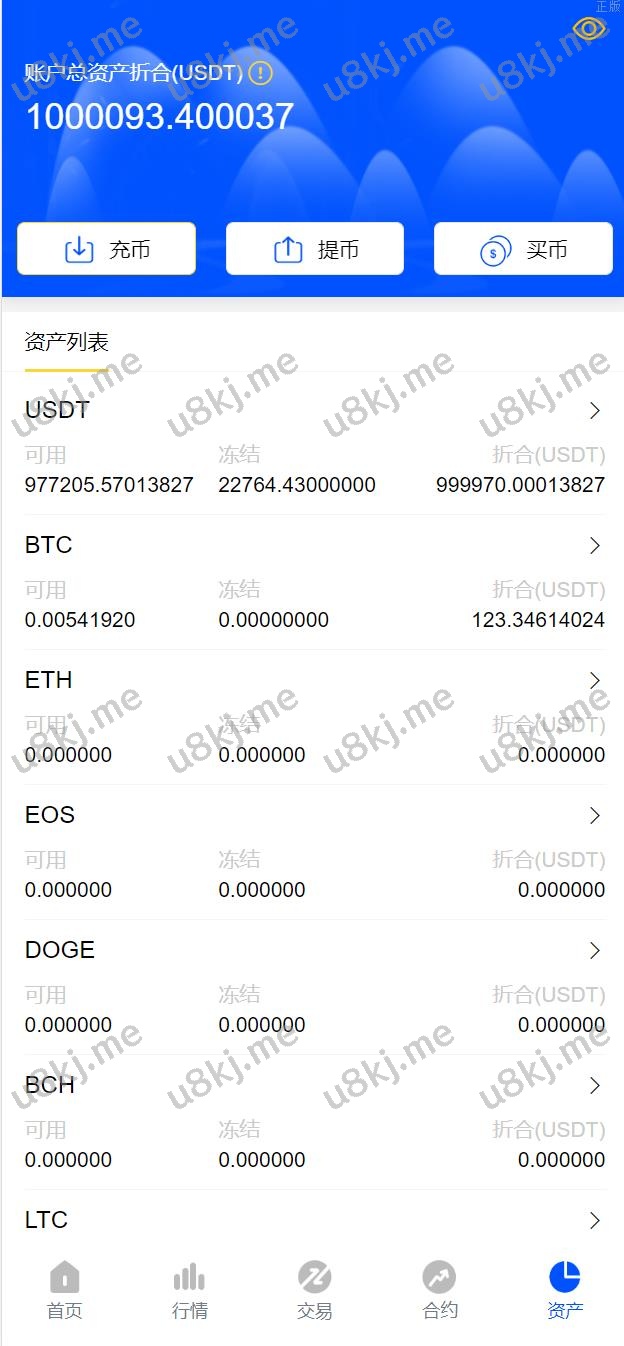Screen dimensions: 624x1346
Task: Open the 提币 withdraw button
Action: tap(315, 249)
